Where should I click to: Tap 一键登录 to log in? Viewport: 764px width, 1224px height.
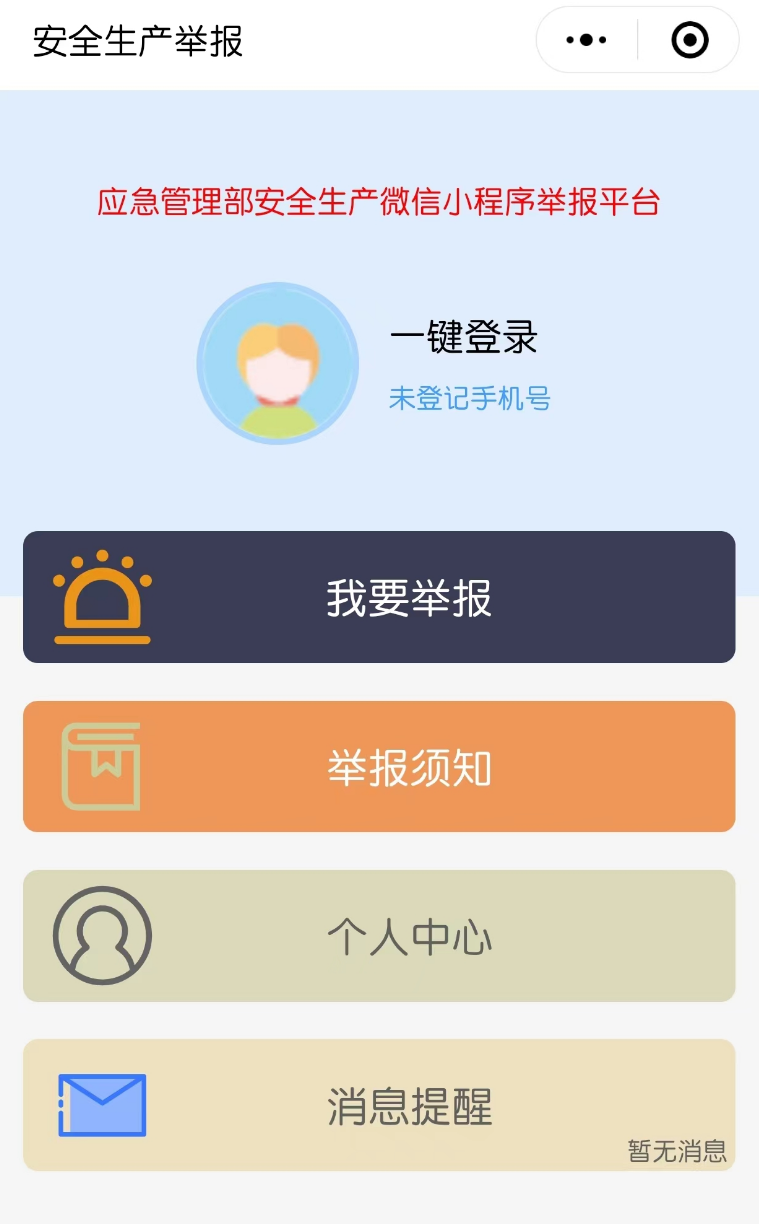tap(464, 338)
